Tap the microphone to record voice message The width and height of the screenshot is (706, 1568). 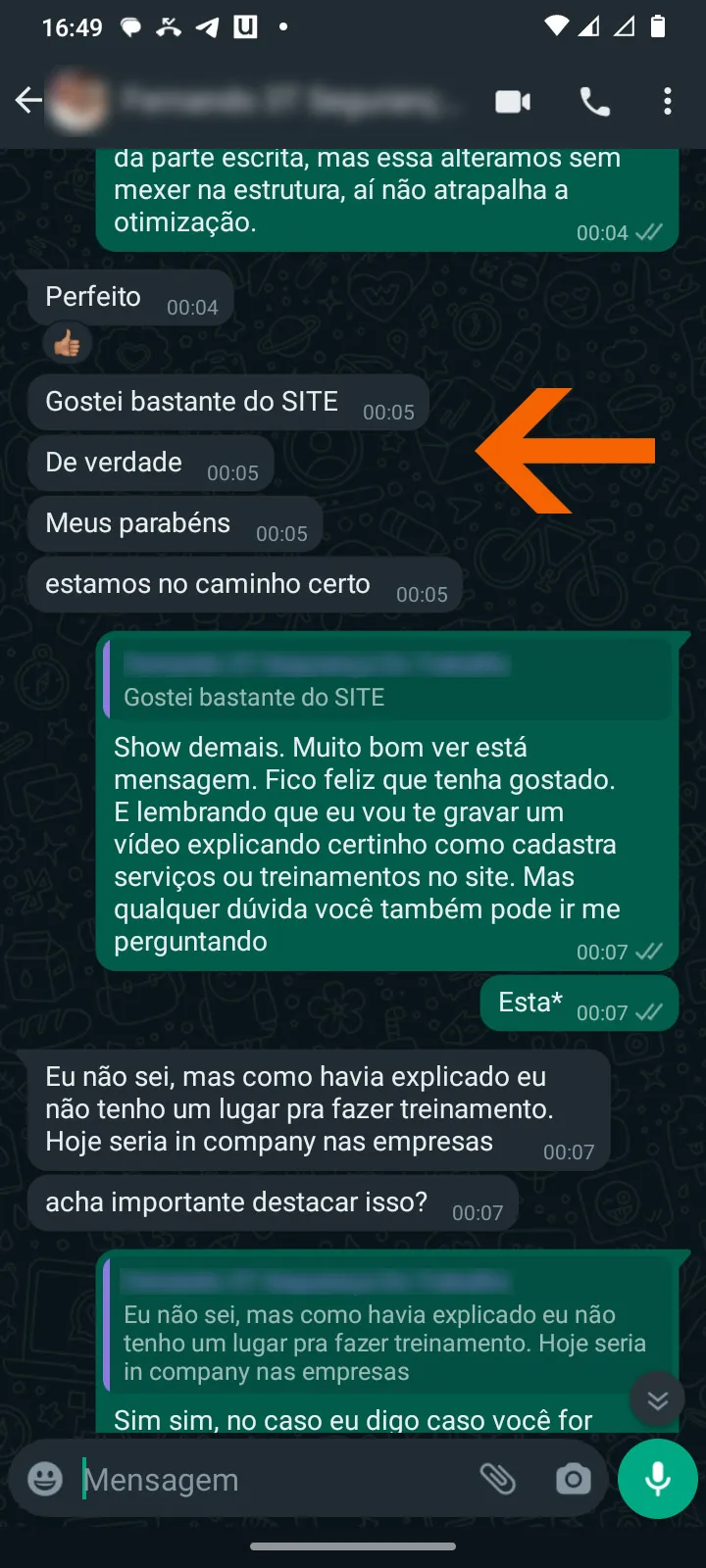(x=657, y=1479)
